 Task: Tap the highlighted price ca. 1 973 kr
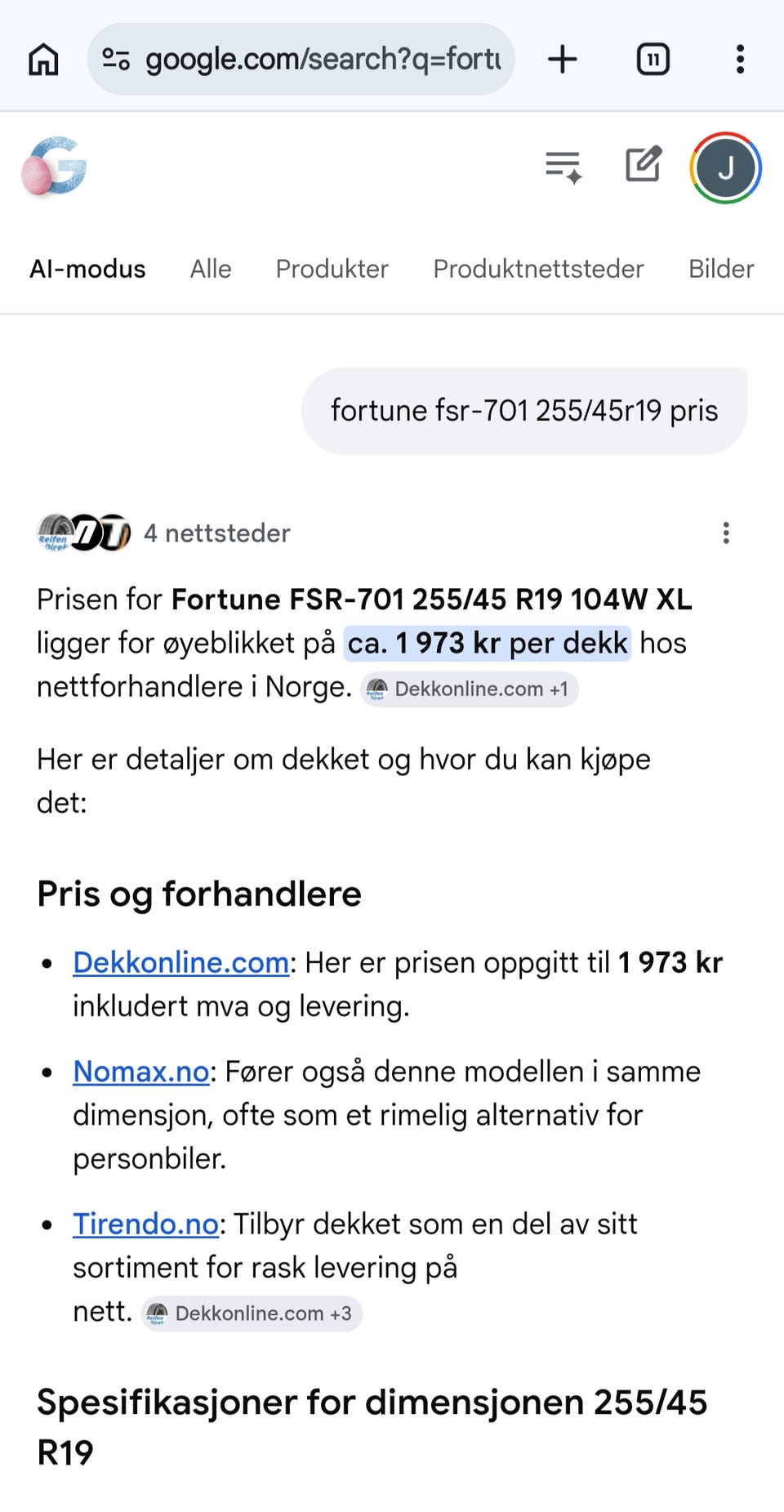[x=488, y=643]
